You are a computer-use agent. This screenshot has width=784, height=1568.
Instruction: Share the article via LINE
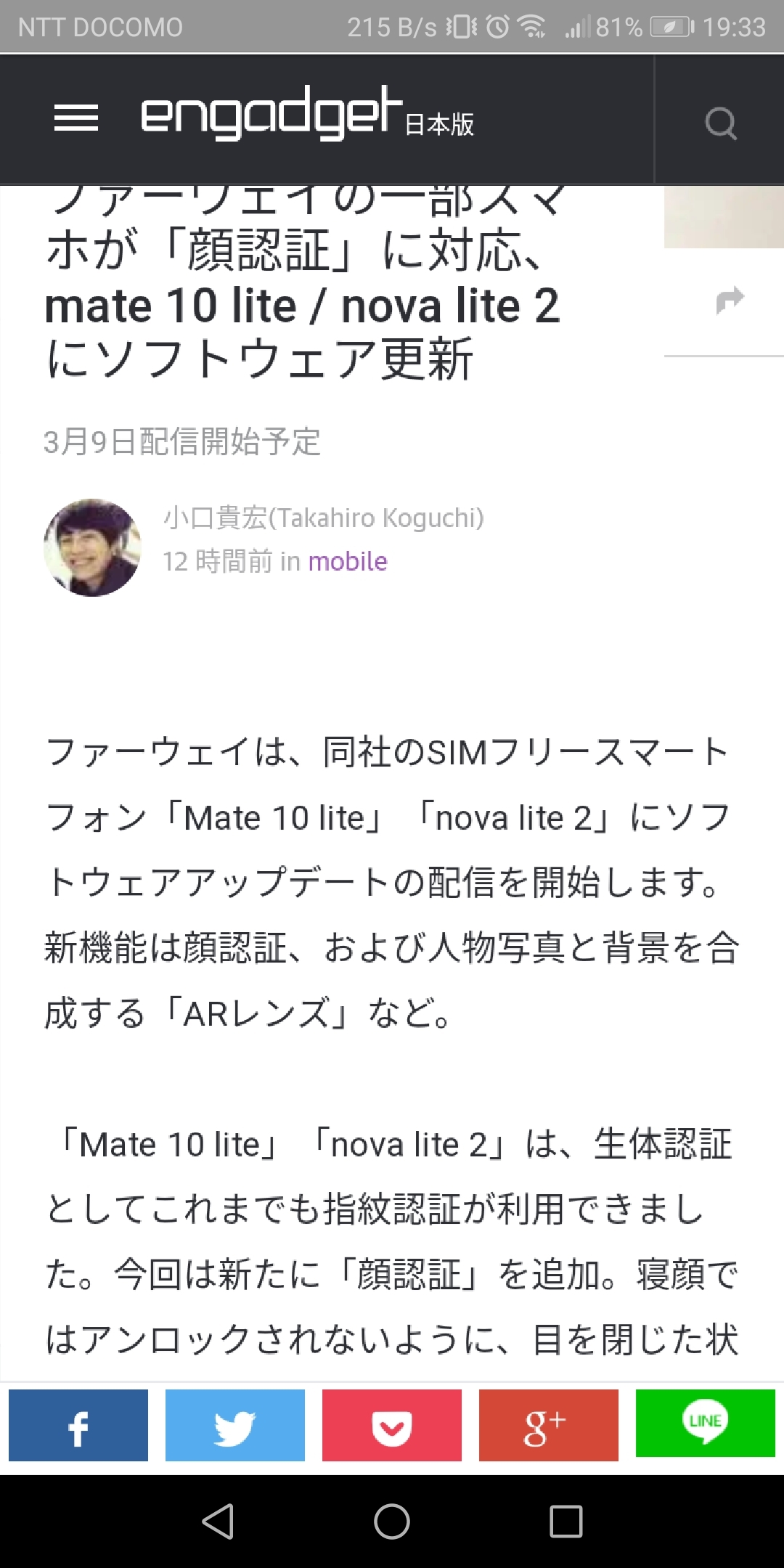[706, 1423]
